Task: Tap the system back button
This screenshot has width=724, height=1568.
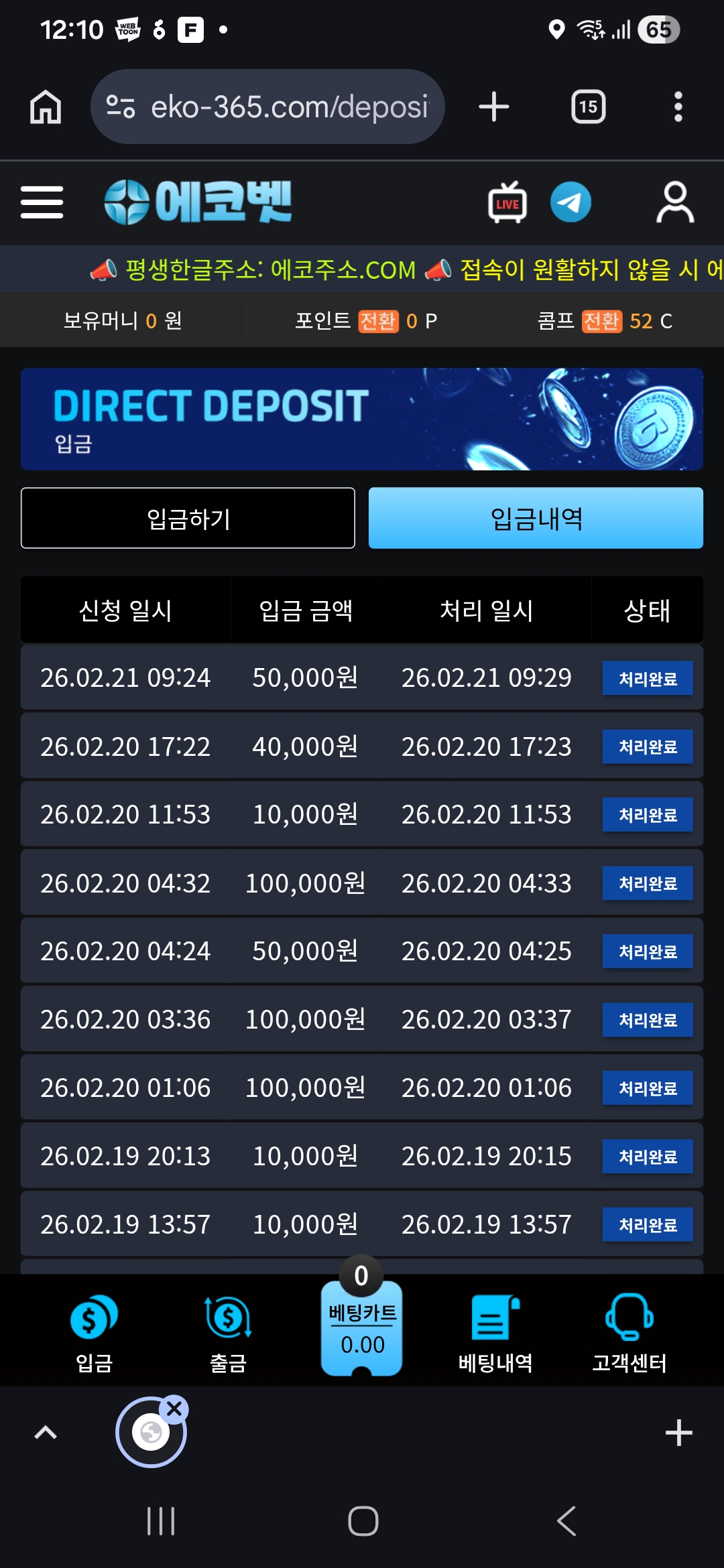Action: coord(566,1520)
